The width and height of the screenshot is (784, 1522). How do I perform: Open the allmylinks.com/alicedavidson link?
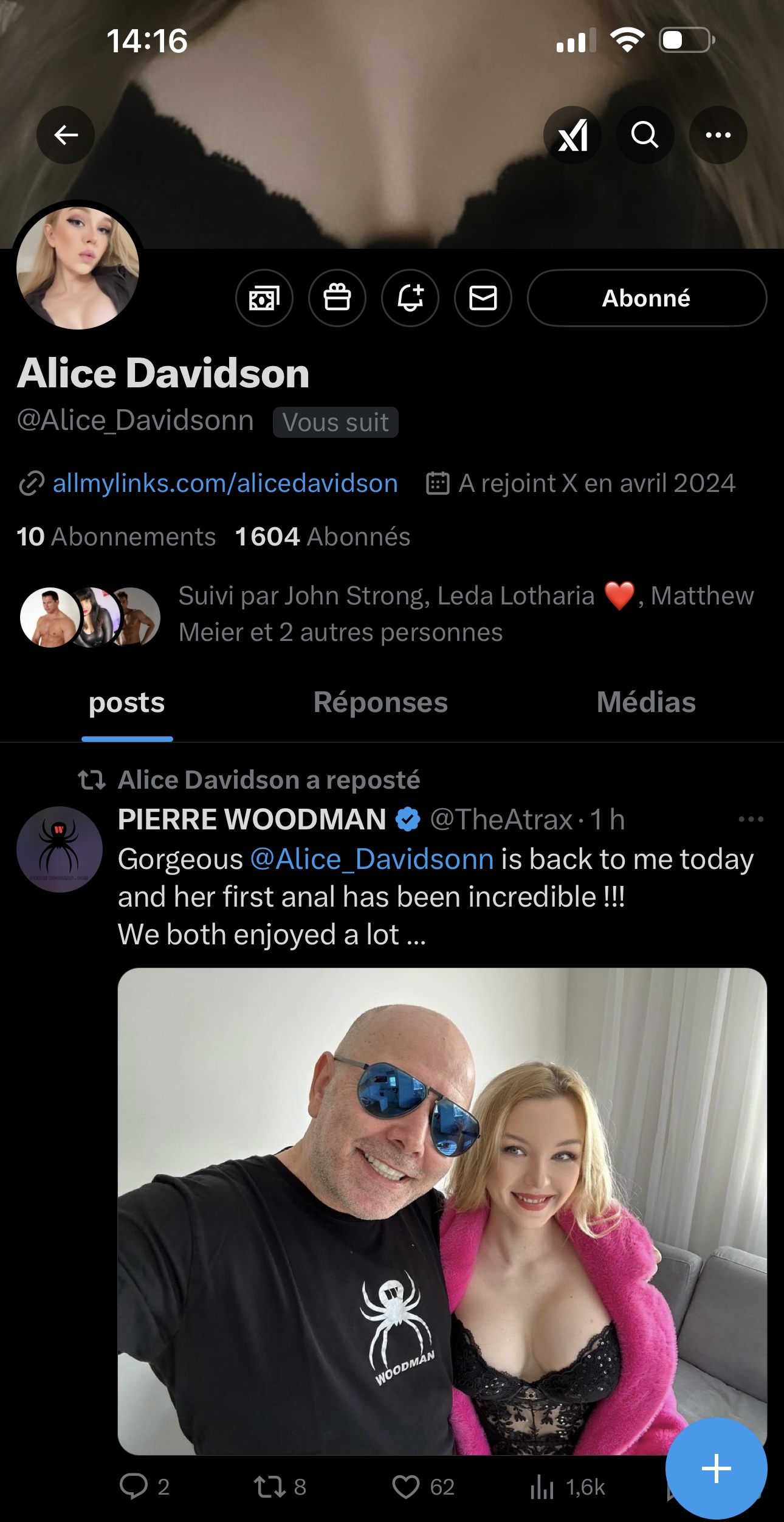coord(225,483)
